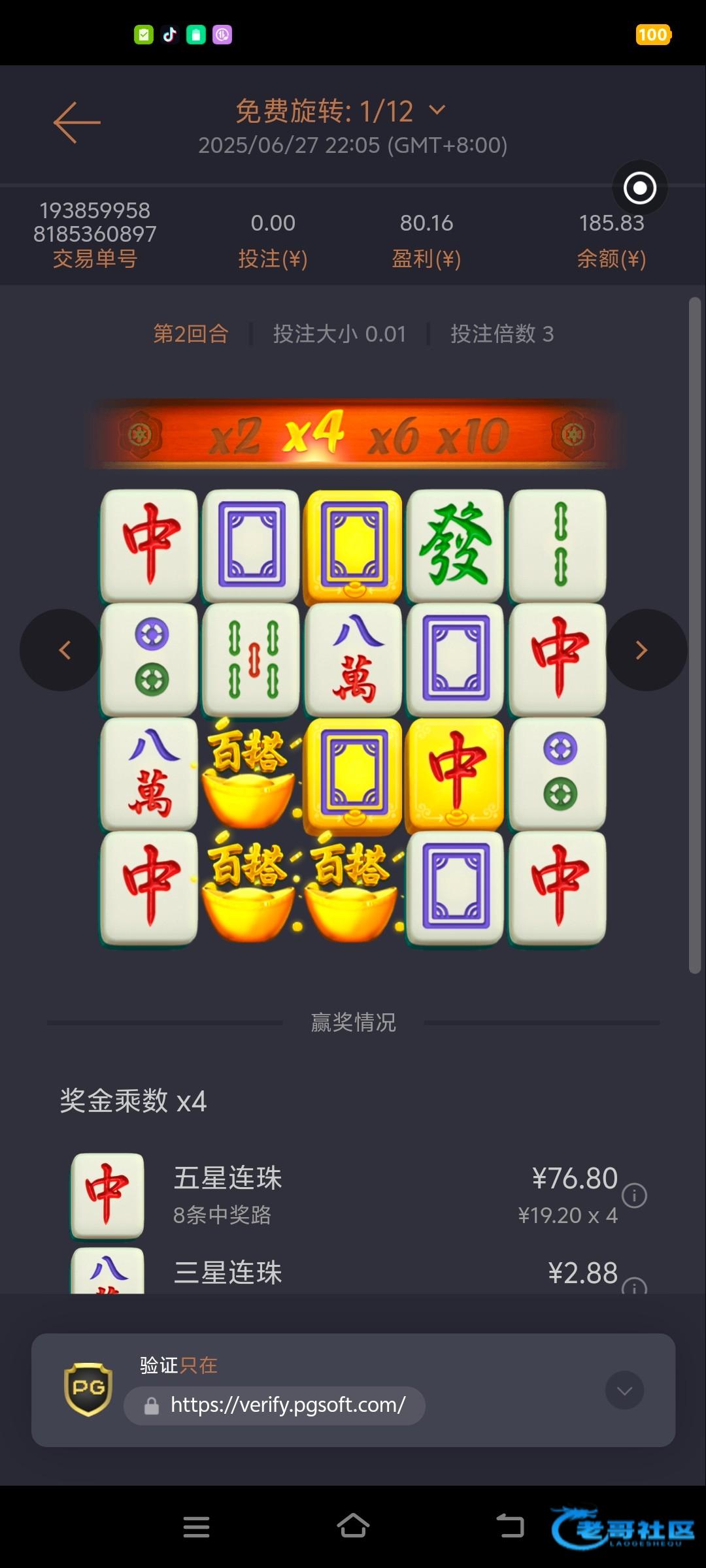Open recent apps from navigation bar
Image resolution: width=706 pixels, height=1568 pixels.
coord(196,1527)
